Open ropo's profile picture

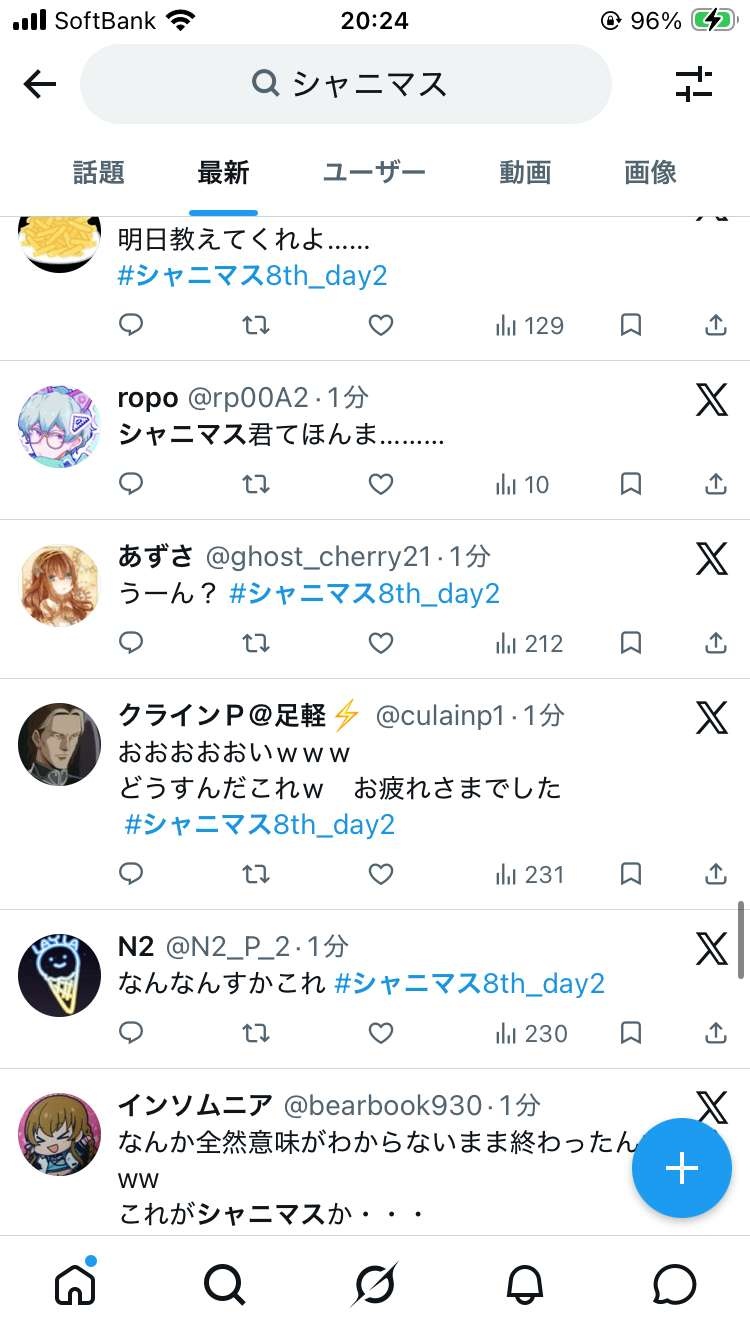pyautogui.click(x=60, y=427)
